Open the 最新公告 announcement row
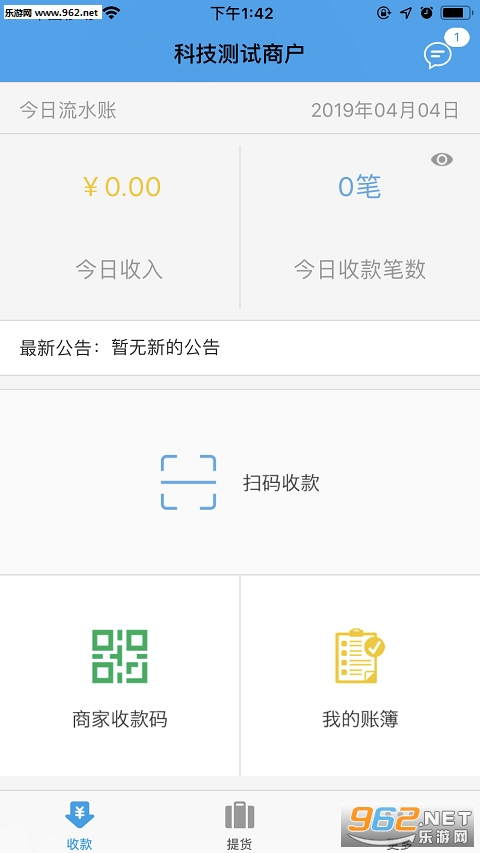The height and width of the screenshot is (853, 480). 240,348
